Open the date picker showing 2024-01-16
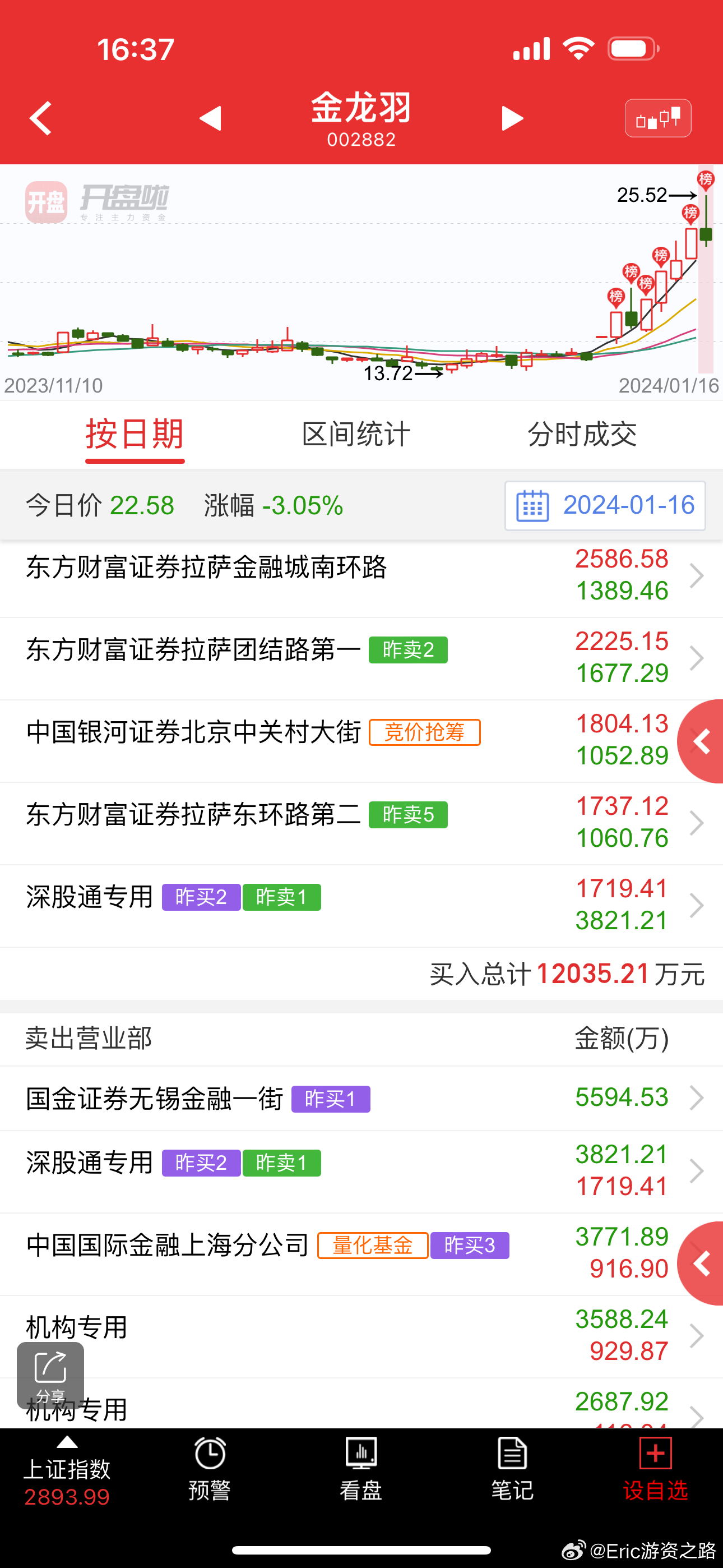Viewport: 723px width, 1568px height. coord(605,506)
